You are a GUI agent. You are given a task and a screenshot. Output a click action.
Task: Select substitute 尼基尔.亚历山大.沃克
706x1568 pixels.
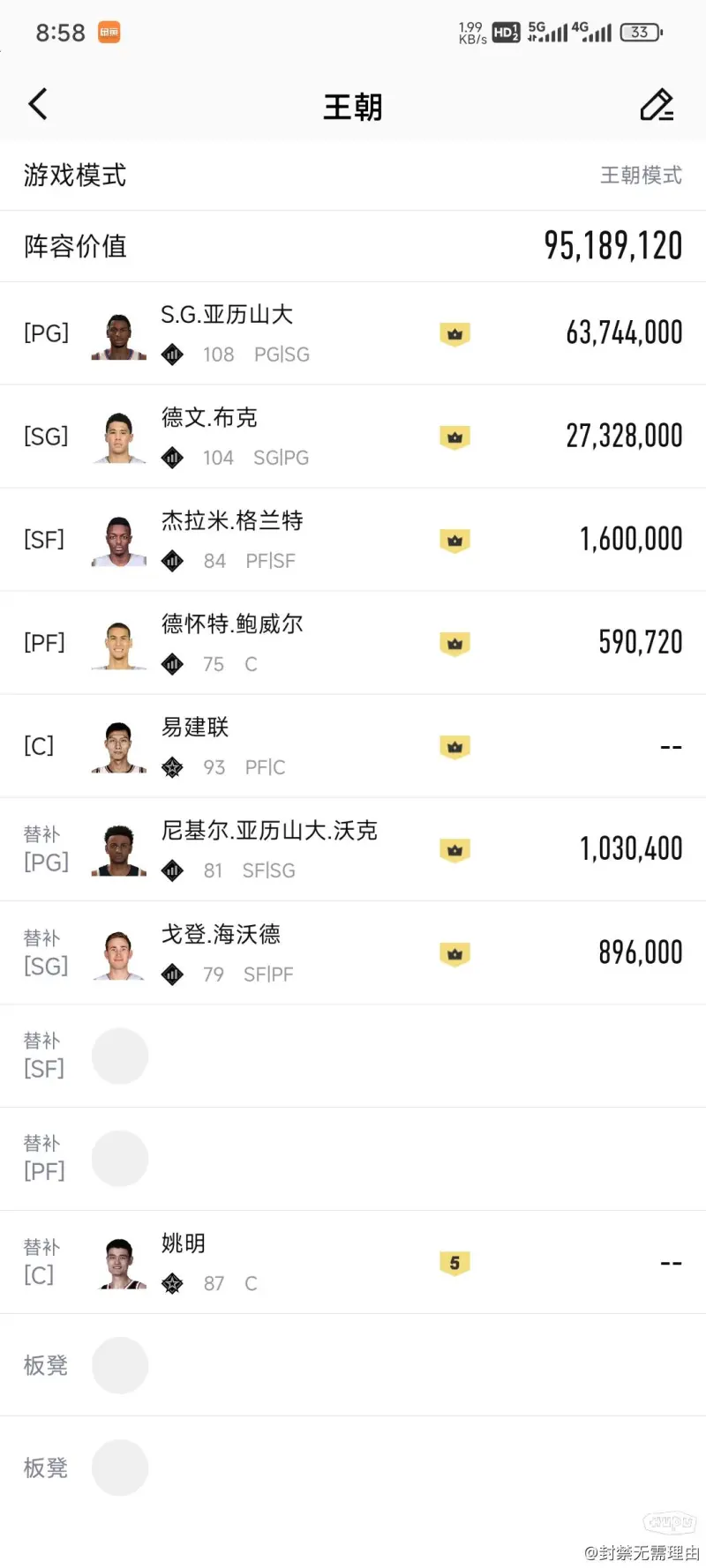coord(353,849)
